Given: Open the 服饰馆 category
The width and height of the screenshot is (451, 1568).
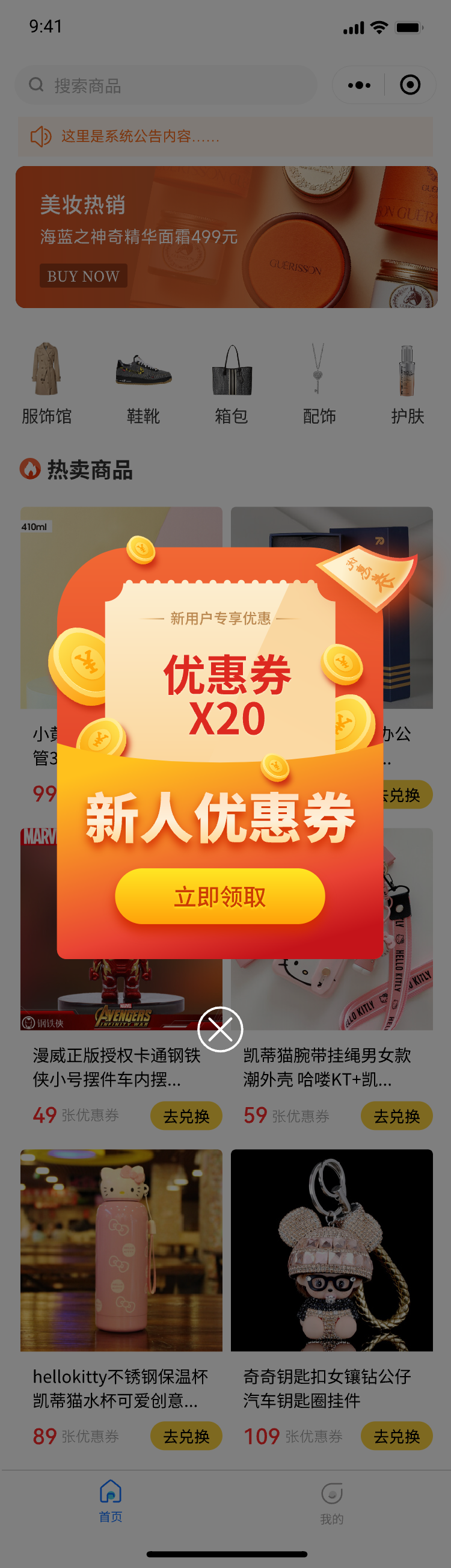Looking at the screenshot, I should click(x=47, y=383).
